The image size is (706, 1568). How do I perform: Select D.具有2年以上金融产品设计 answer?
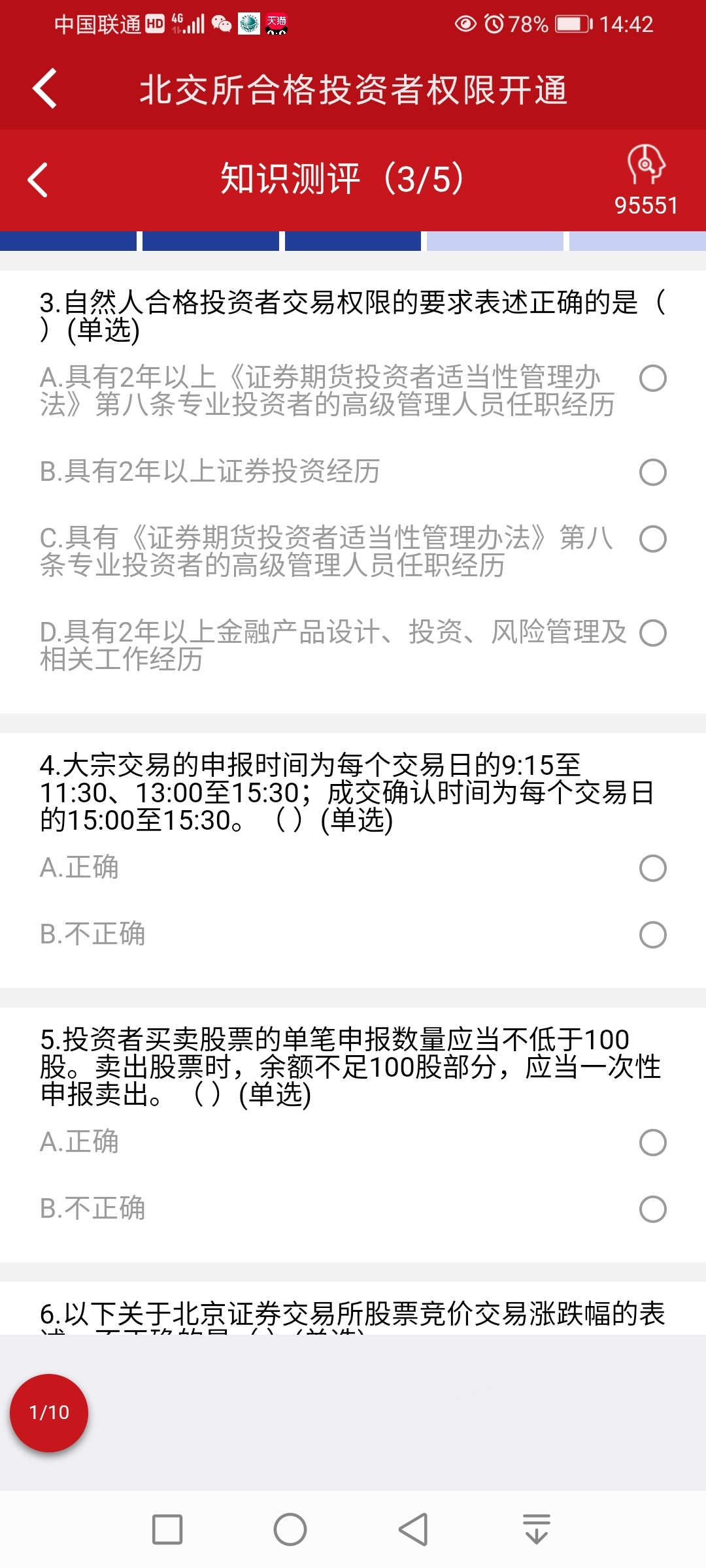(652, 632)
